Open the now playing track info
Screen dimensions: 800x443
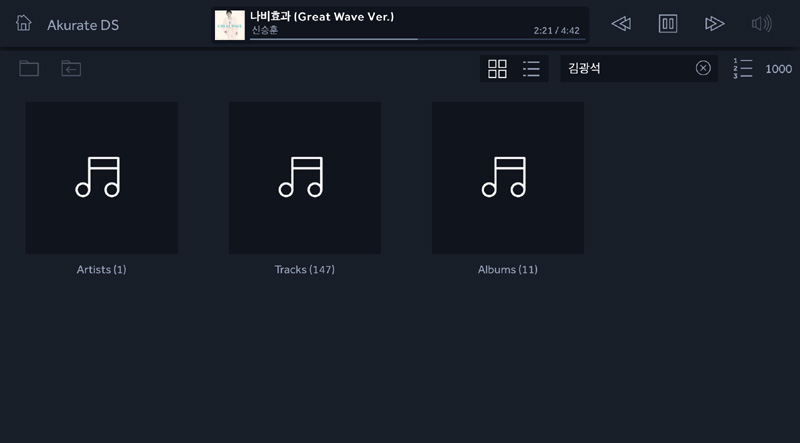pos(400,23)
